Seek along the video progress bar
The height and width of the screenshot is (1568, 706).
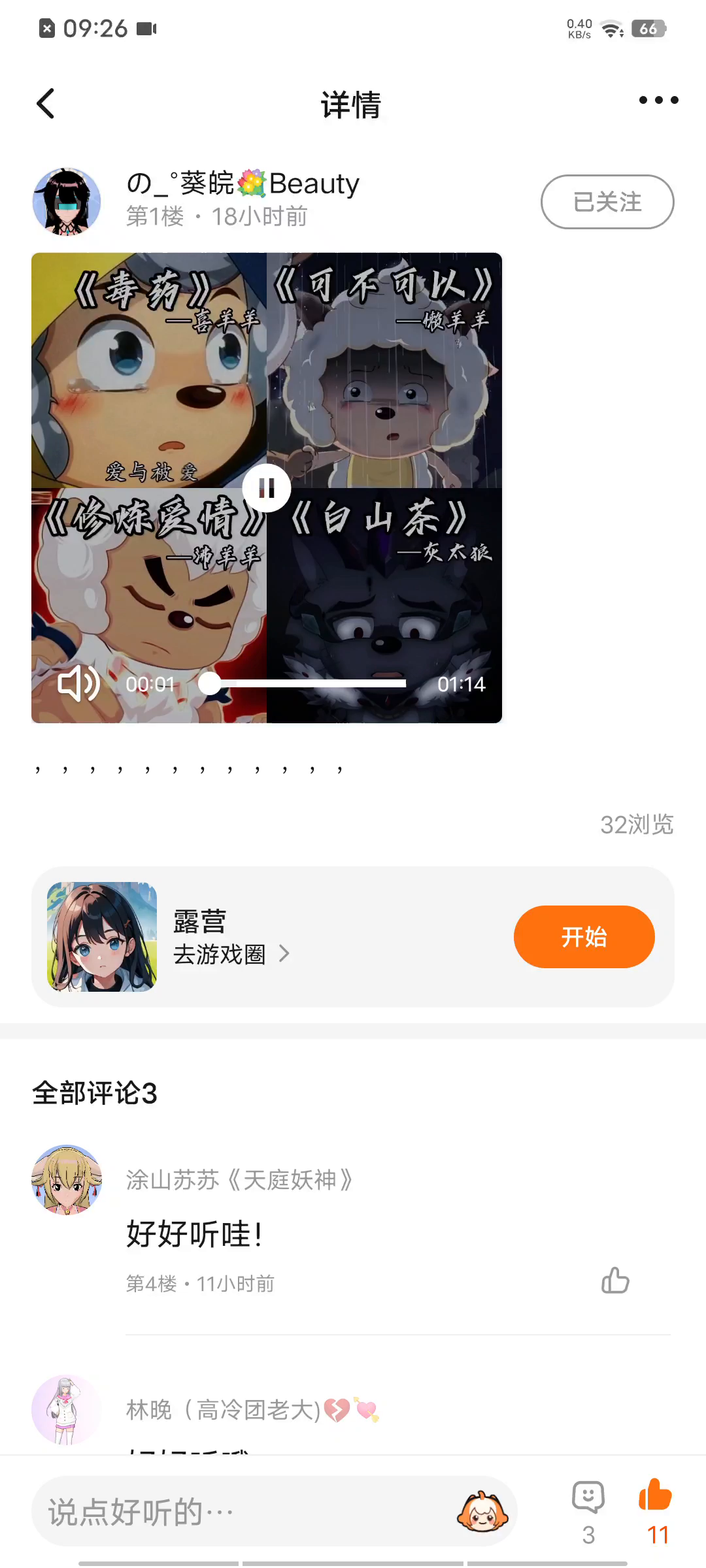307,683
